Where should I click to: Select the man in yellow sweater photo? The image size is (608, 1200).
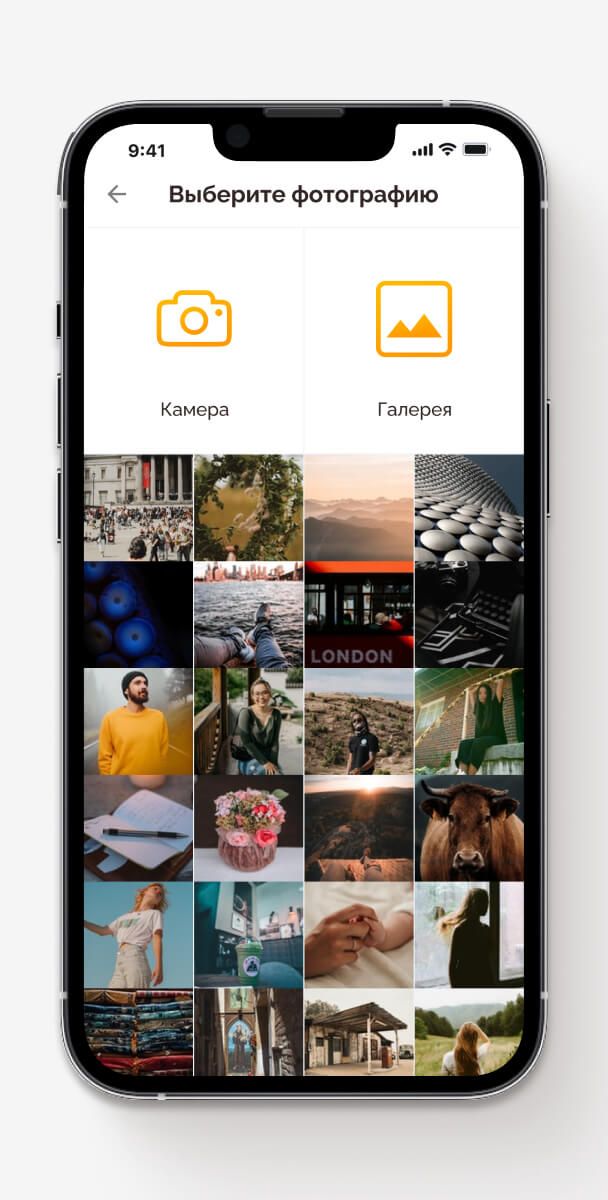[138, 721]
